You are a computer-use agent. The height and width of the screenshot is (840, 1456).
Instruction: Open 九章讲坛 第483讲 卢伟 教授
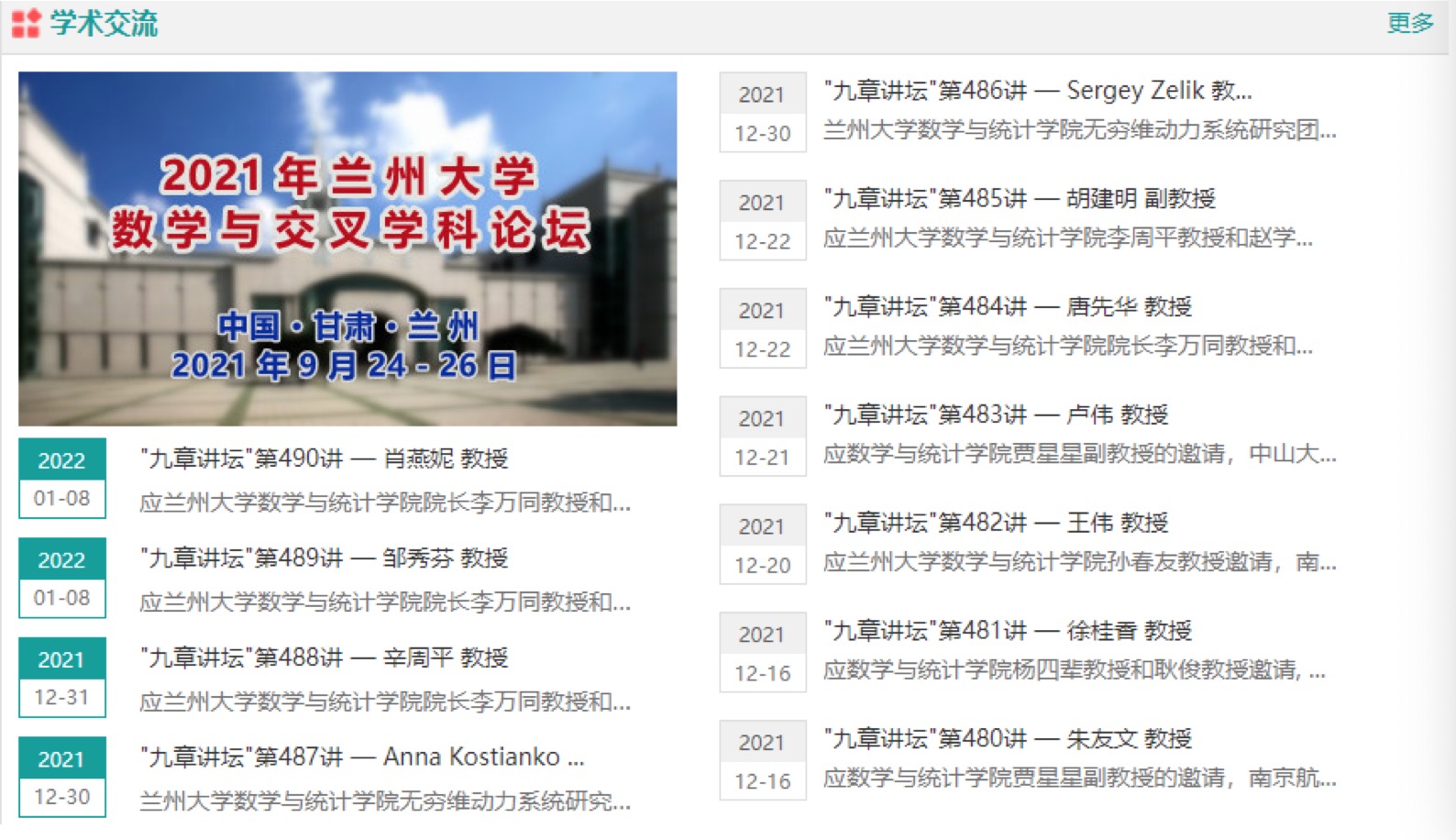995,415
